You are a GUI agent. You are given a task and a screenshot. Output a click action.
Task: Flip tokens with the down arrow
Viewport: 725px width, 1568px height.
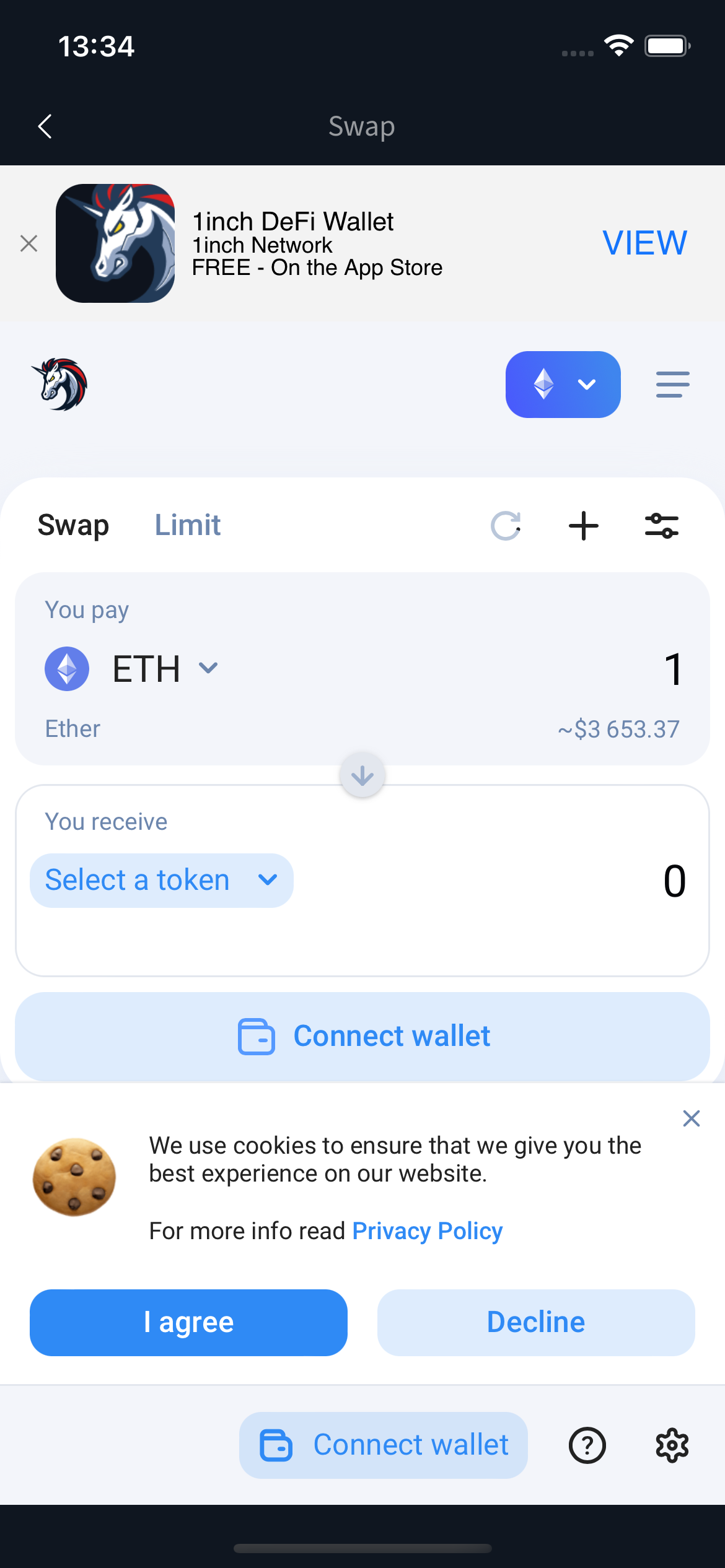(x=362, y=775)
